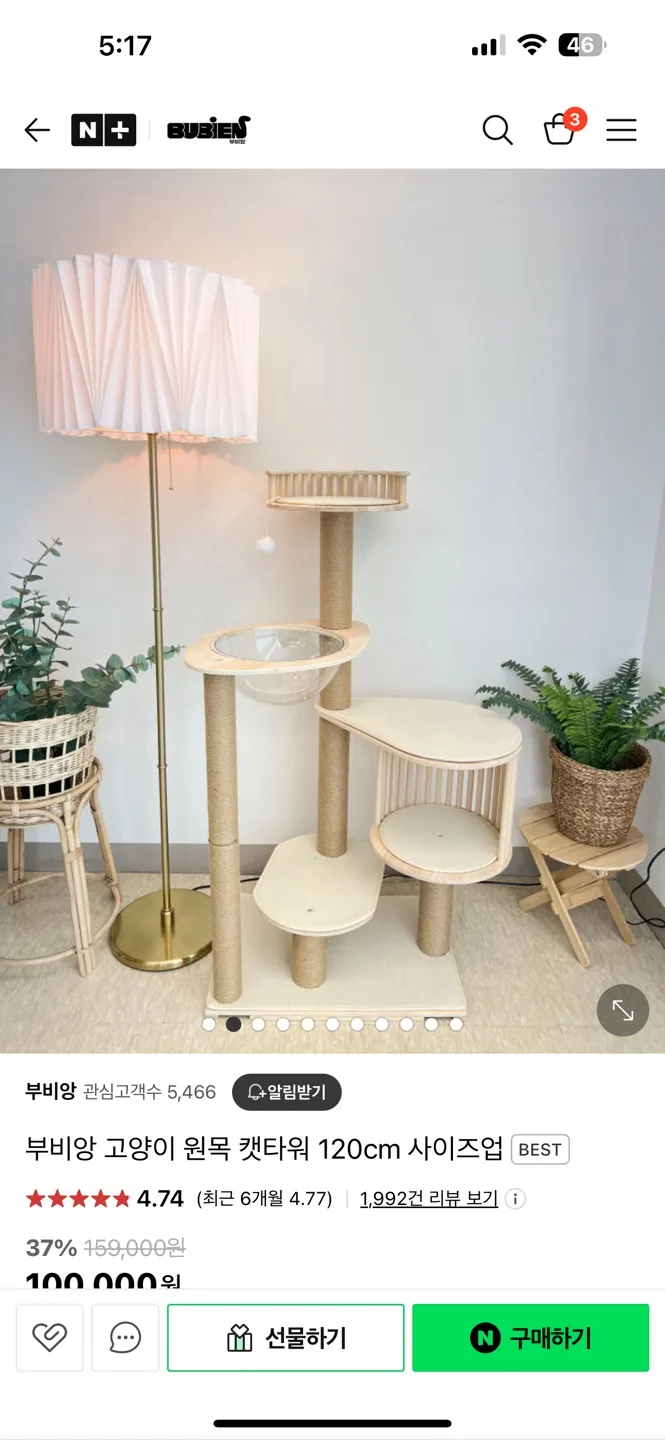Tap 구매하기 to purchase
665x1440 pixels.
click(530, 1337)
